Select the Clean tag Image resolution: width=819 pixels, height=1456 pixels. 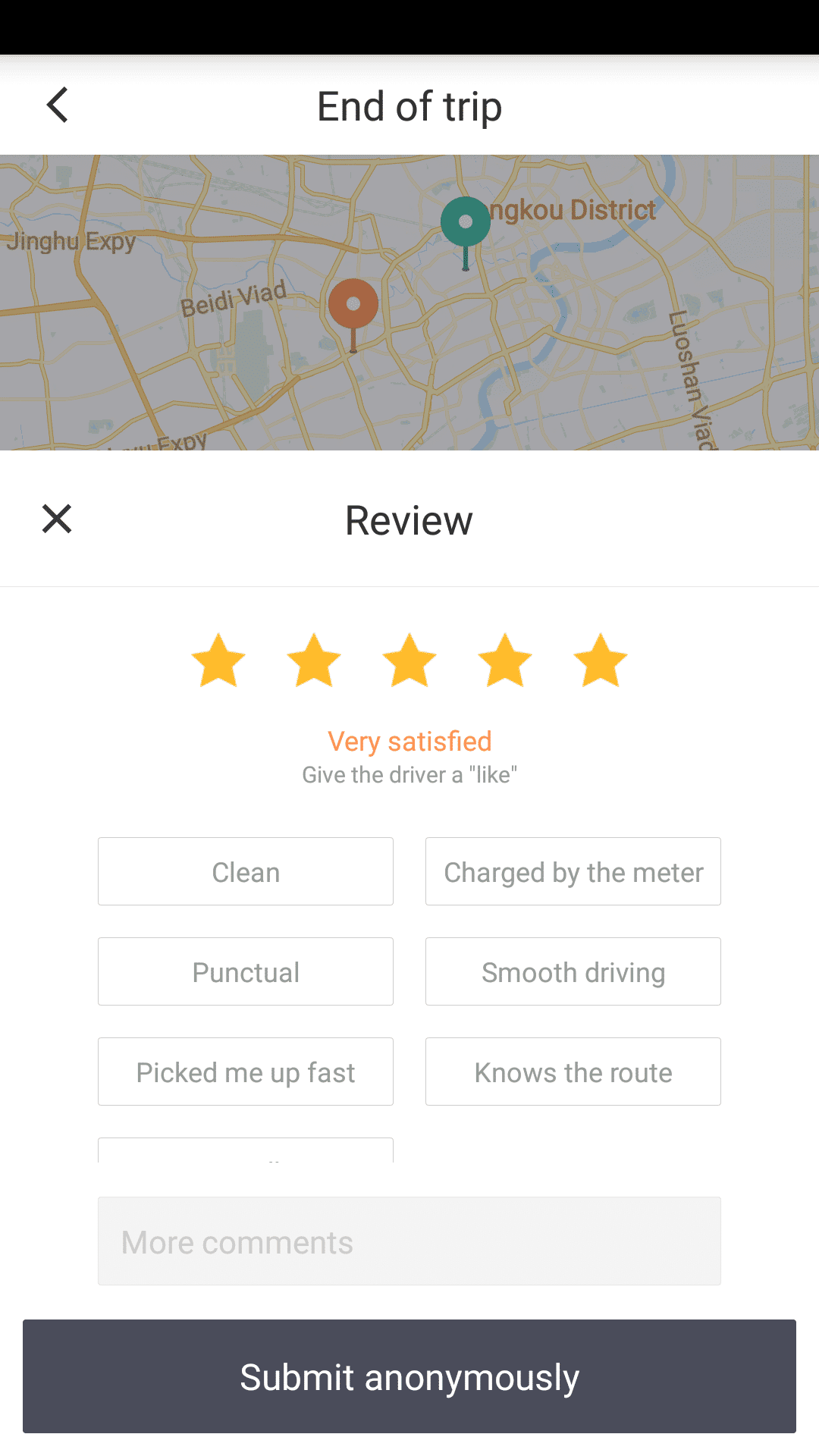(246, 871)
